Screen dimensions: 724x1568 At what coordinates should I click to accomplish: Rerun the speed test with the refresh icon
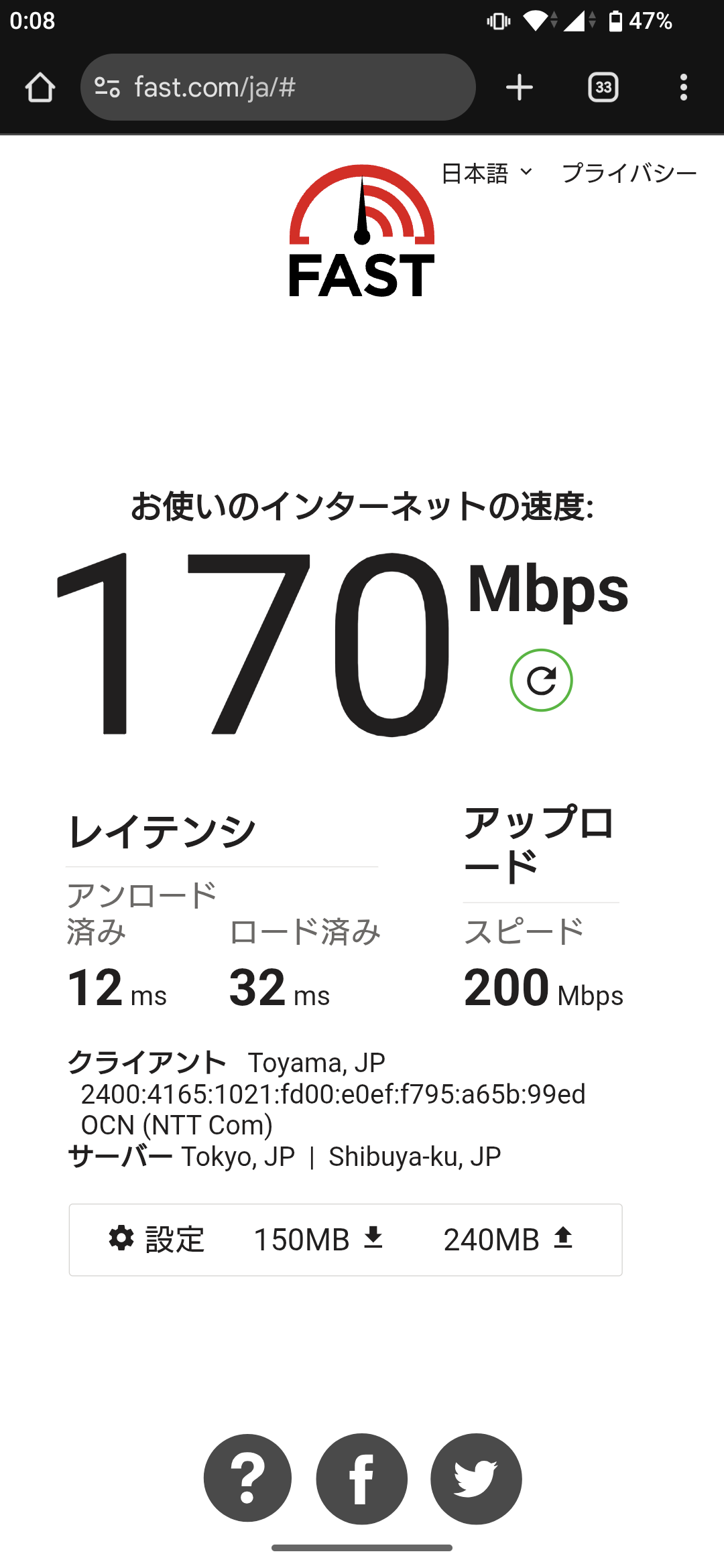point(541,680)
